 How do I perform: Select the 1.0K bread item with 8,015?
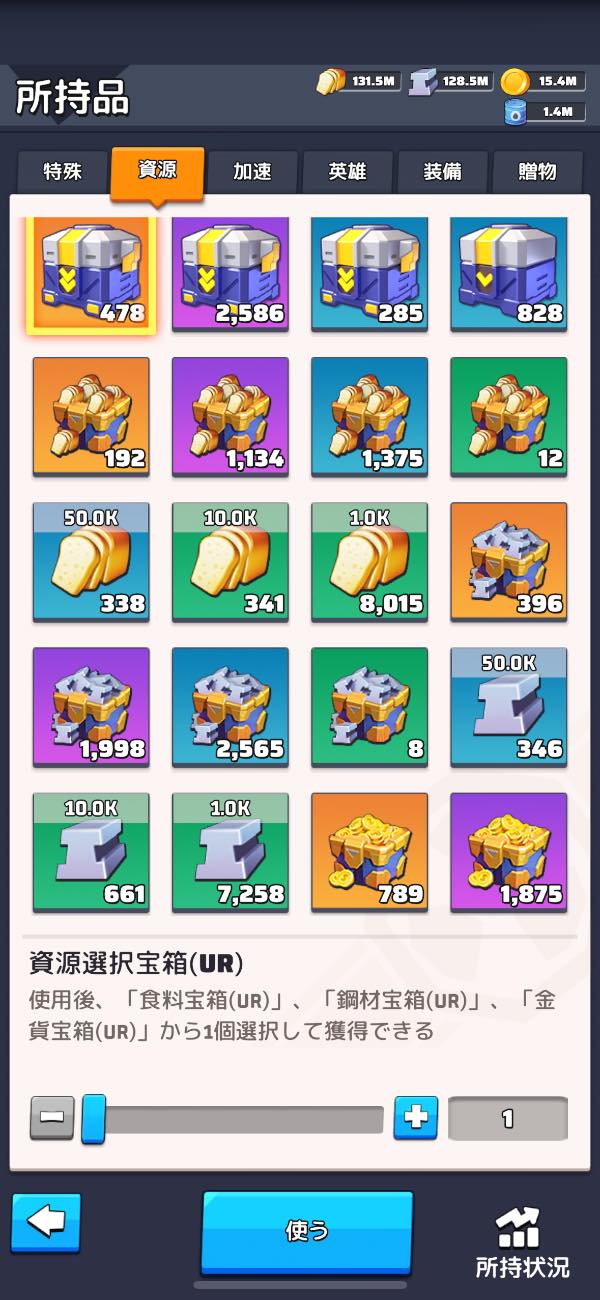click(x=370, y=562)
